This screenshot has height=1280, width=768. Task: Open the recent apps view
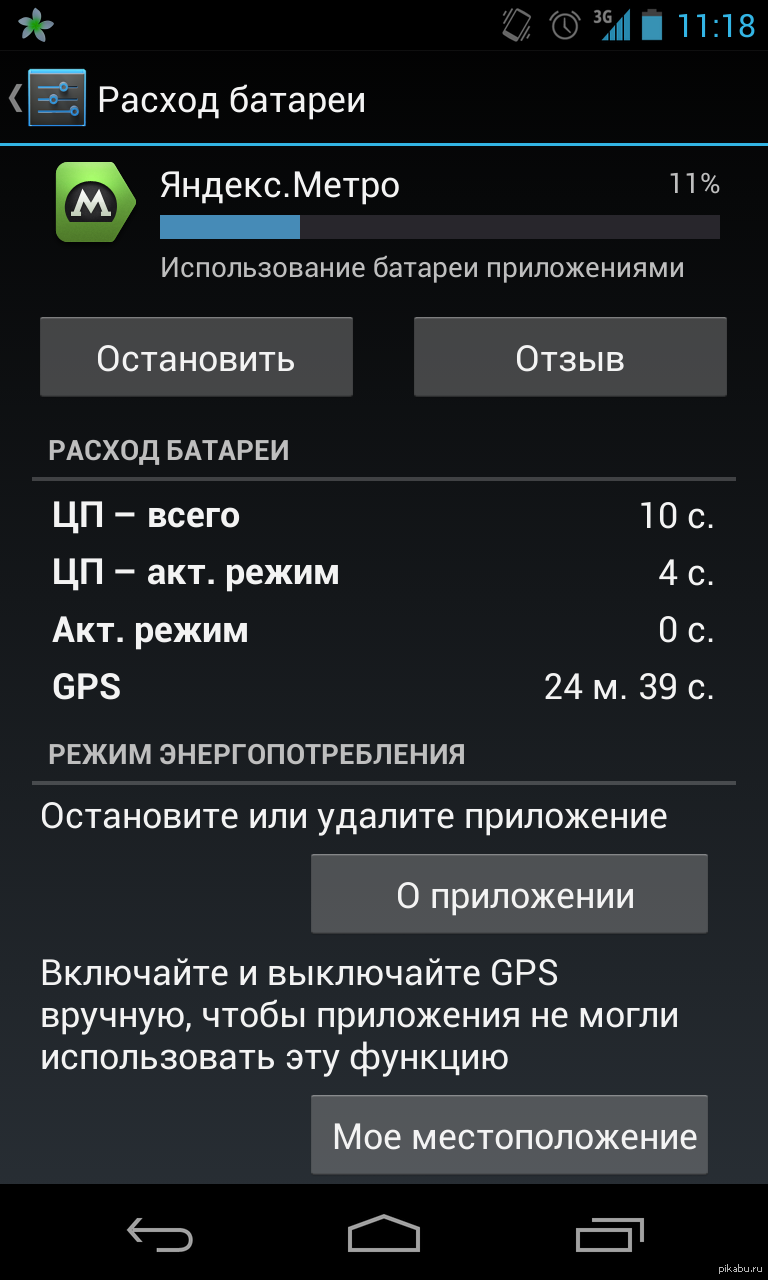click(610, 1234)
